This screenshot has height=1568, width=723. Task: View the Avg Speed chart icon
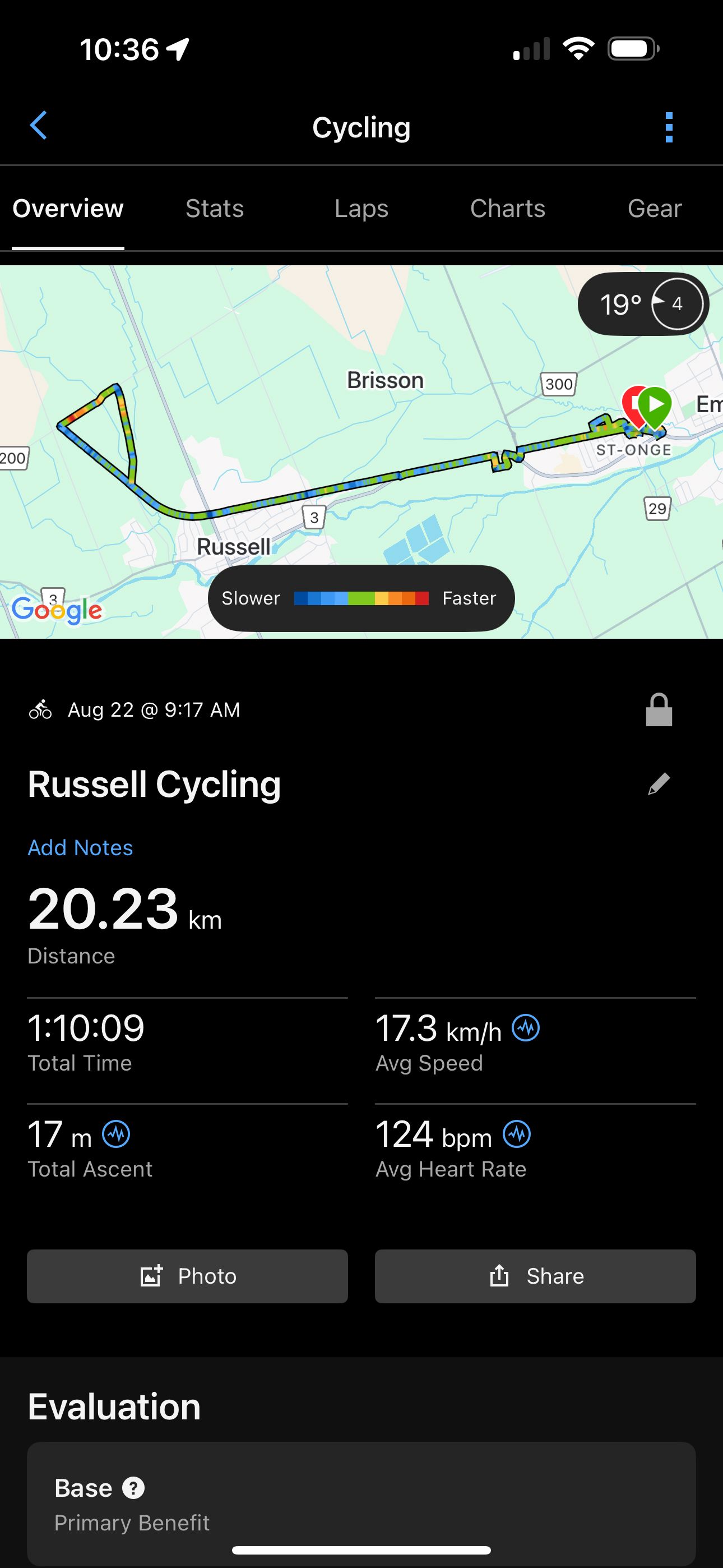point(526,1028)
